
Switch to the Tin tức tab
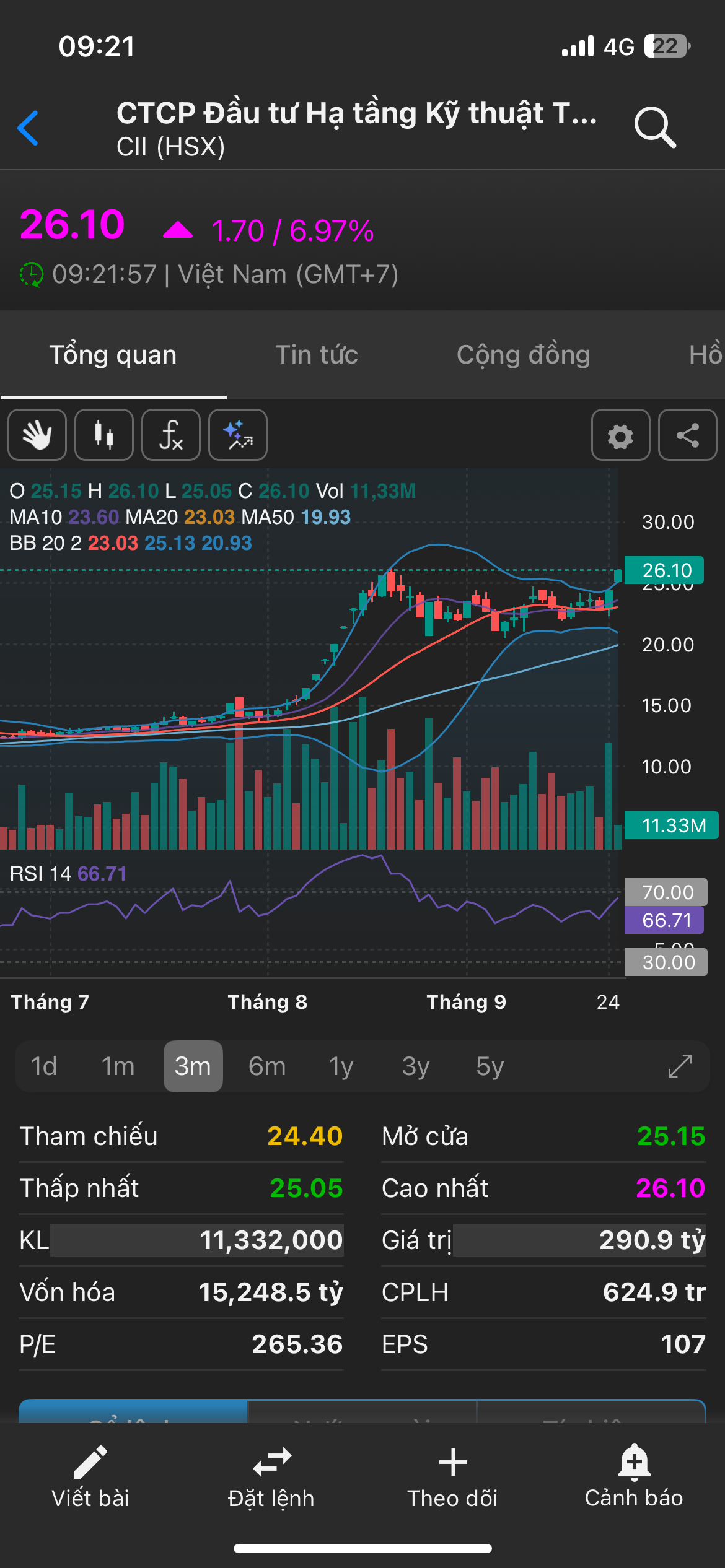tap(316, 355)
